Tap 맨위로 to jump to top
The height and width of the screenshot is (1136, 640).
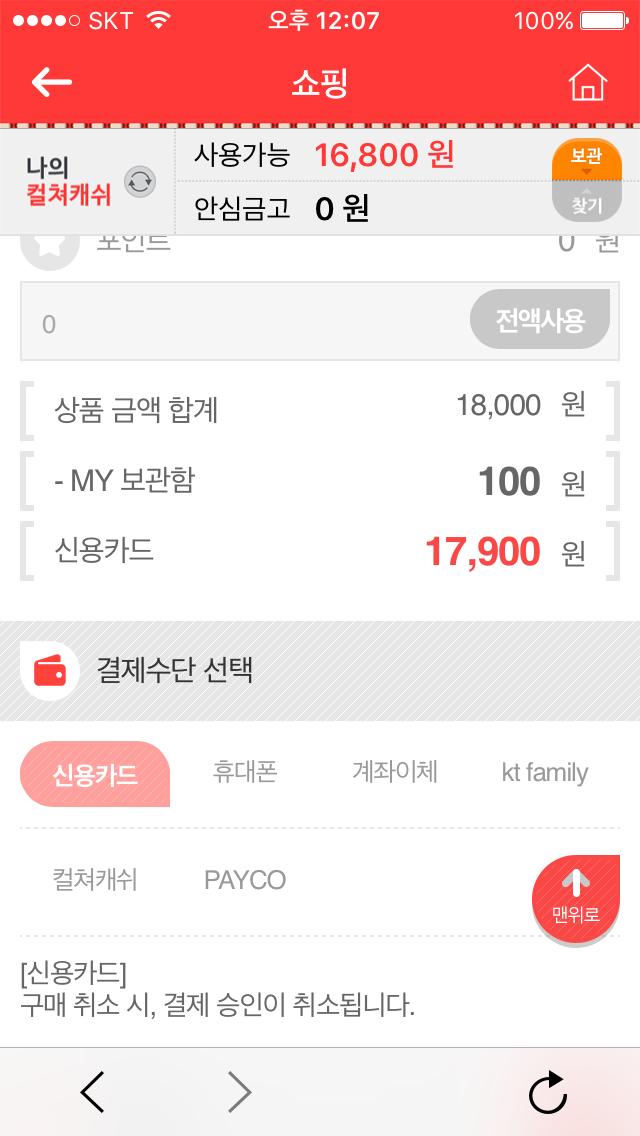point(576,894)
